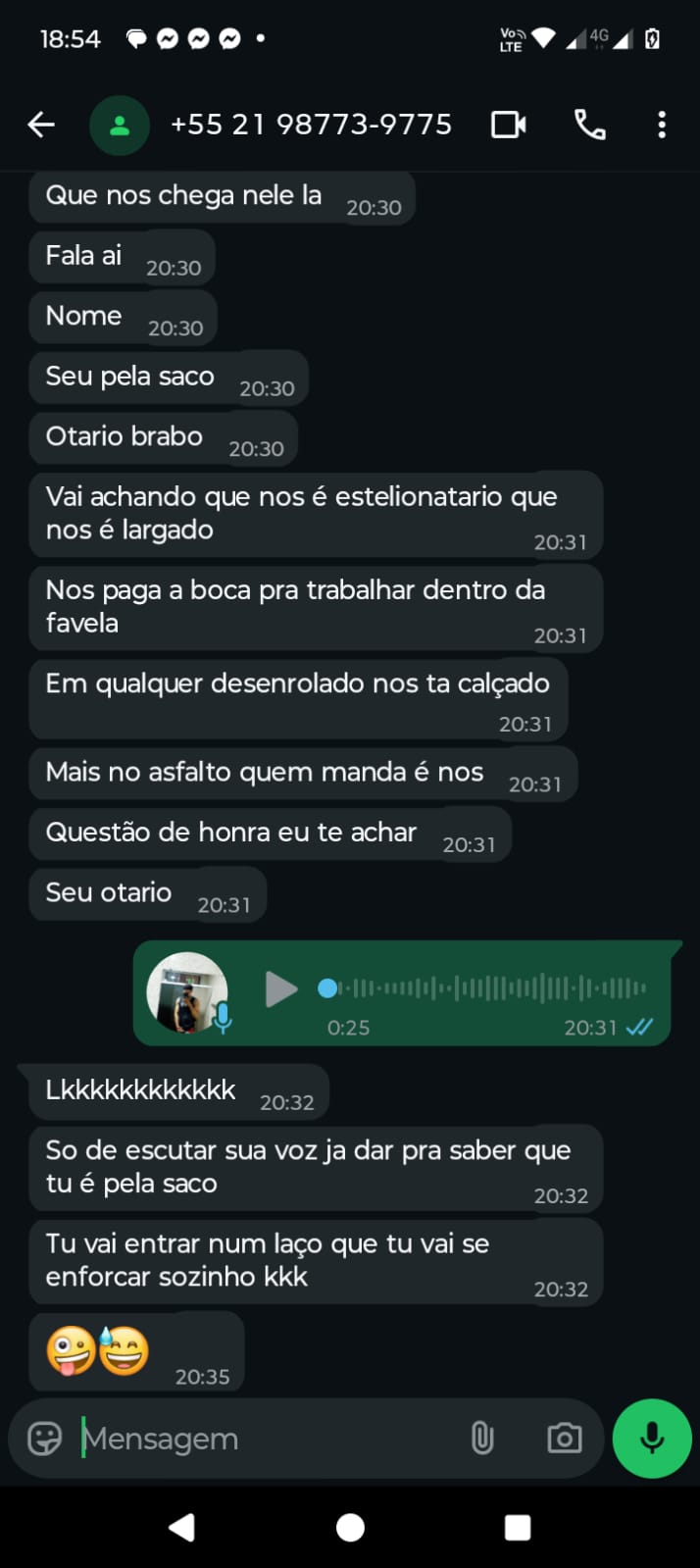Open the overflow menu
This screenshot has width=700, height=1568.
click(x=662, y=125)
